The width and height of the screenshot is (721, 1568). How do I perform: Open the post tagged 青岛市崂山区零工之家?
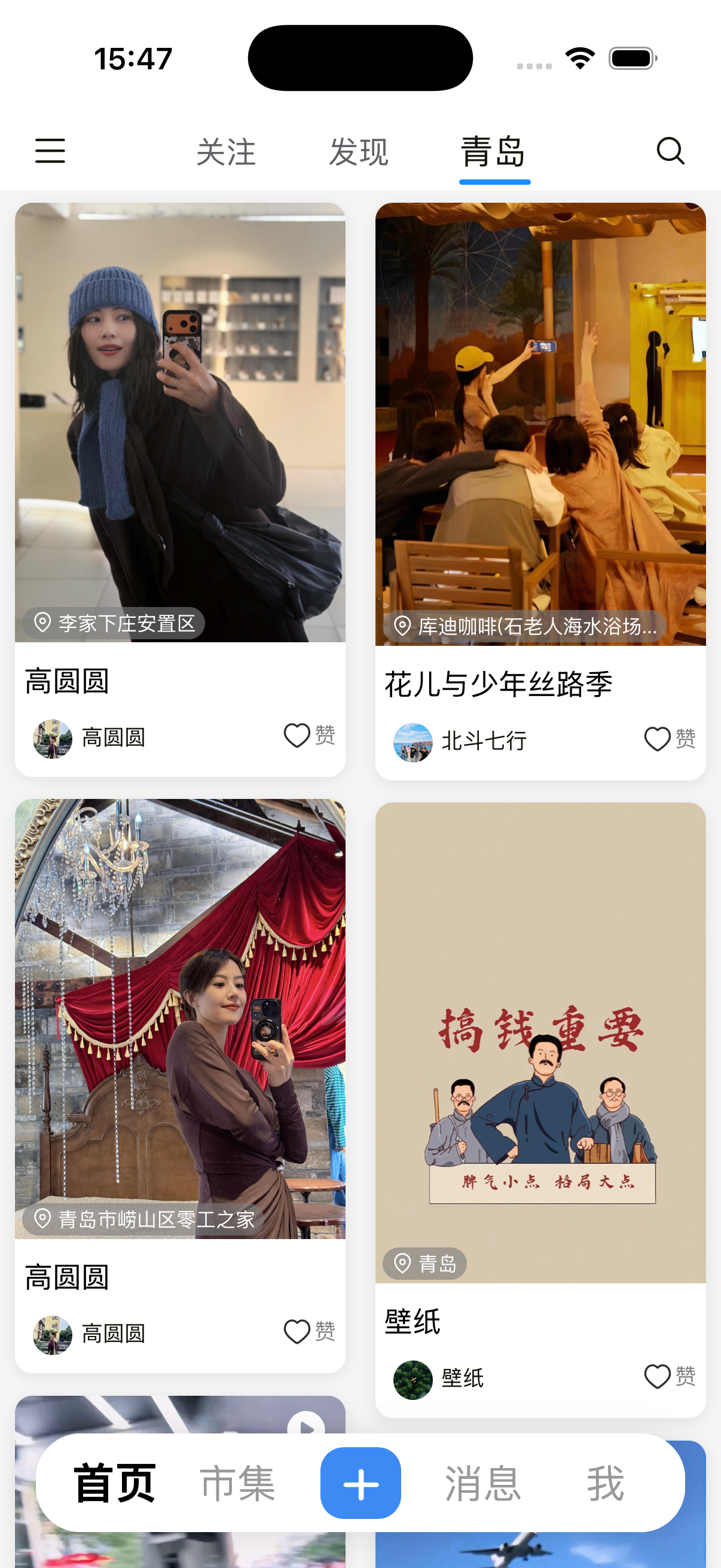180,1020
